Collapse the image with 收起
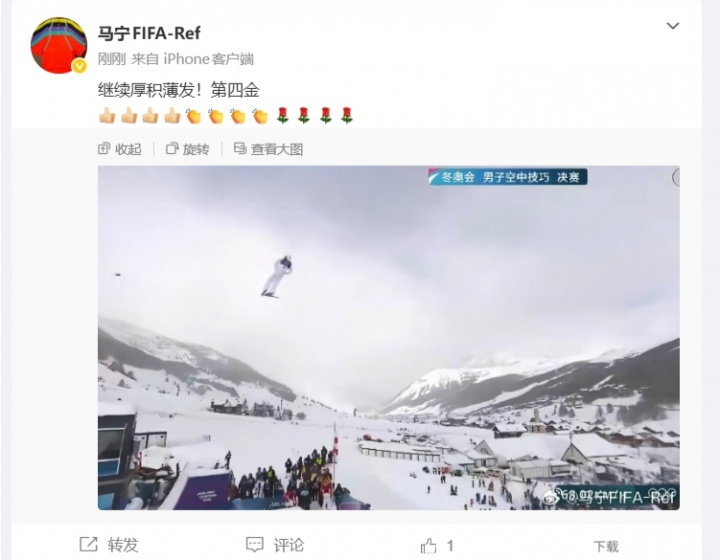Viewport: 720px width, 560px height. [x=120, y=149]
